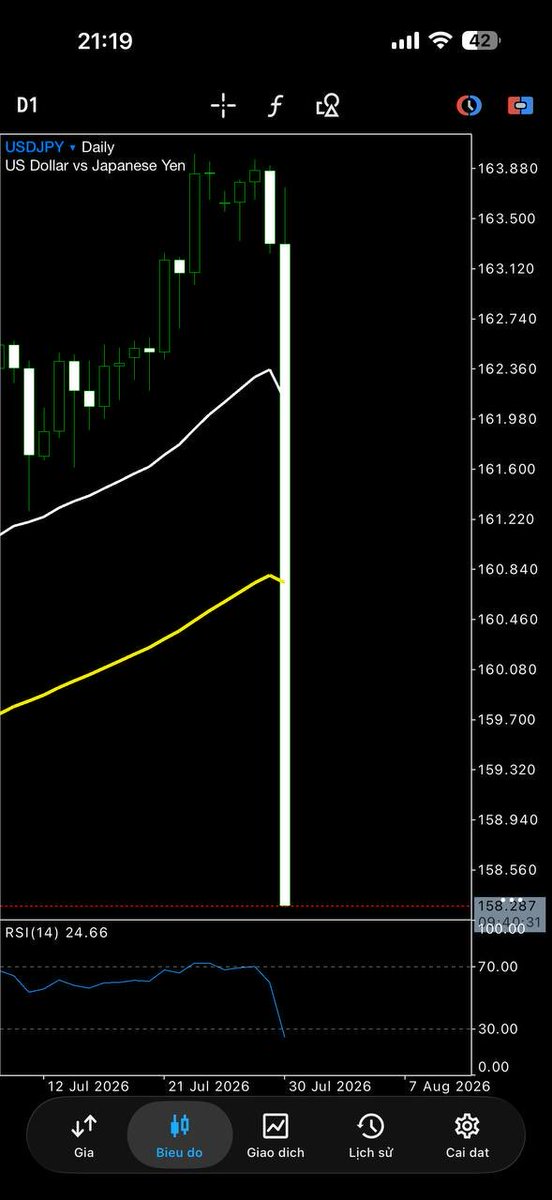This screenshot has height=1200, width=552.
Task: Open the one-click trading panel icon
Action: pyautogui.click(x=520, y=105)
